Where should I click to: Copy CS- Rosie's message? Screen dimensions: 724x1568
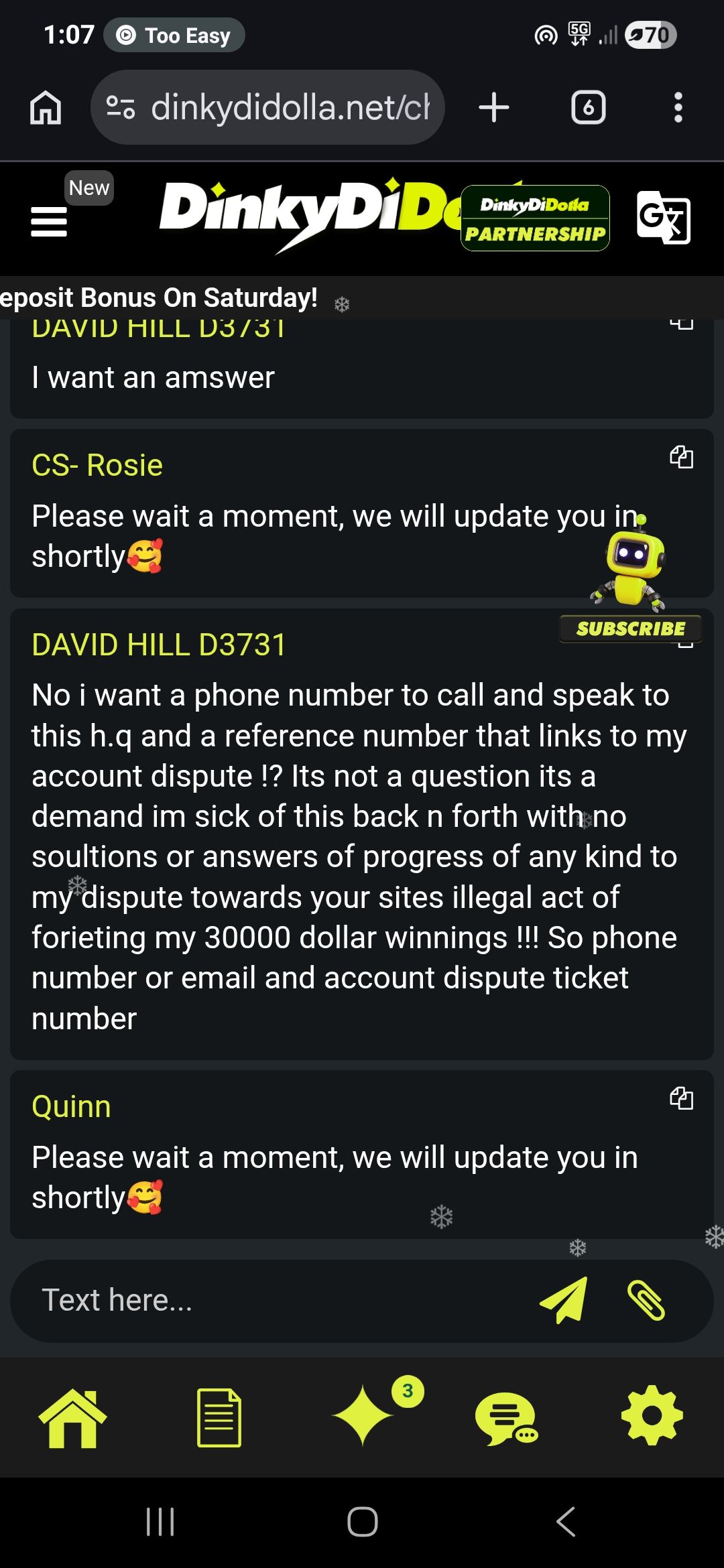[681, 458]
